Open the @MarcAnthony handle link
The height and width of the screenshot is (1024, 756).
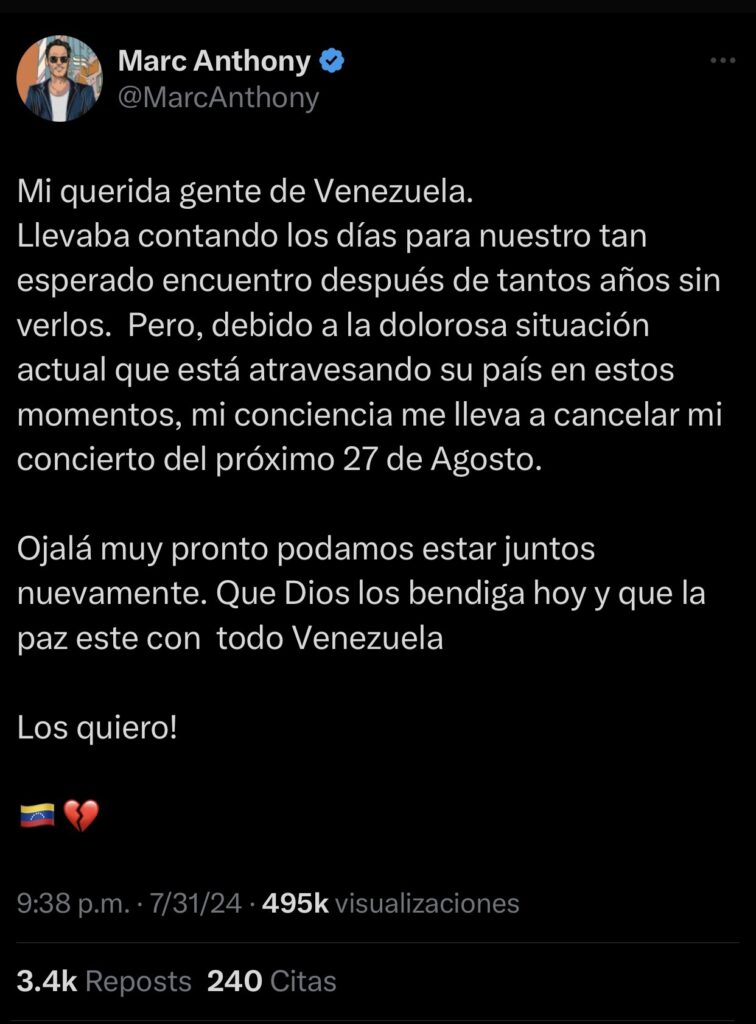[x=218, y=98]
